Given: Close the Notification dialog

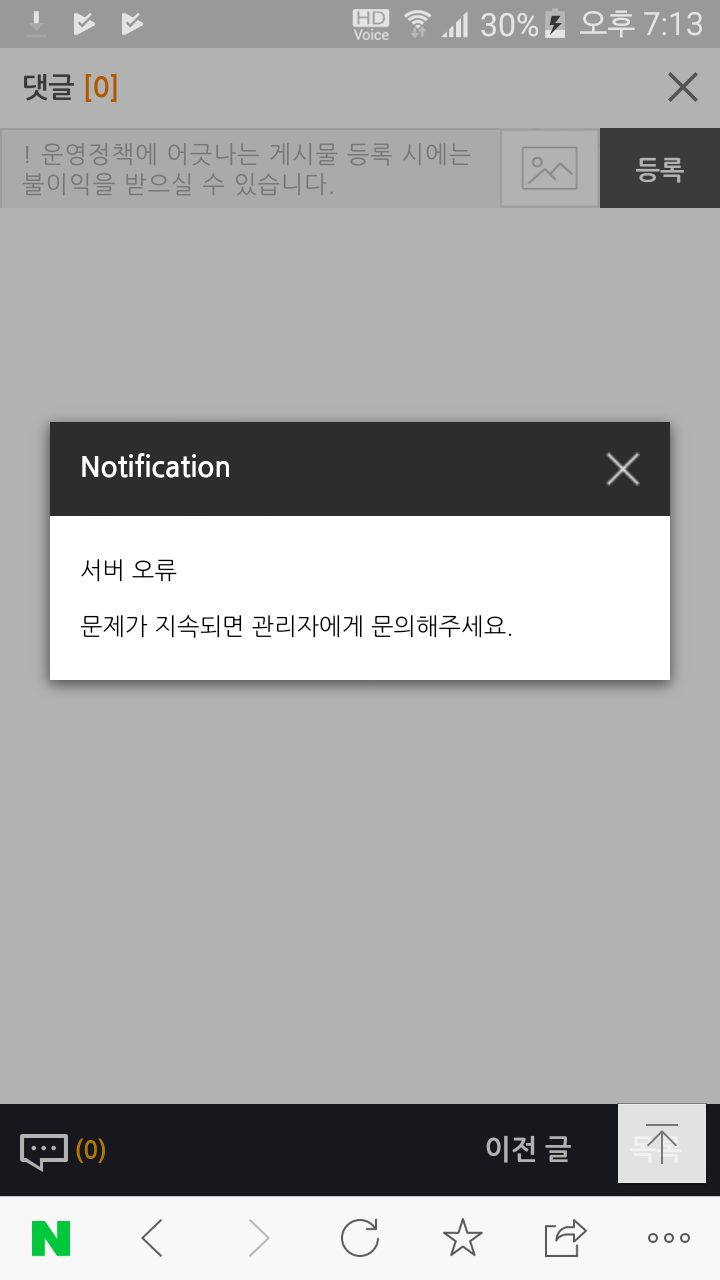Looking at the screenshot, I should 622,469.
